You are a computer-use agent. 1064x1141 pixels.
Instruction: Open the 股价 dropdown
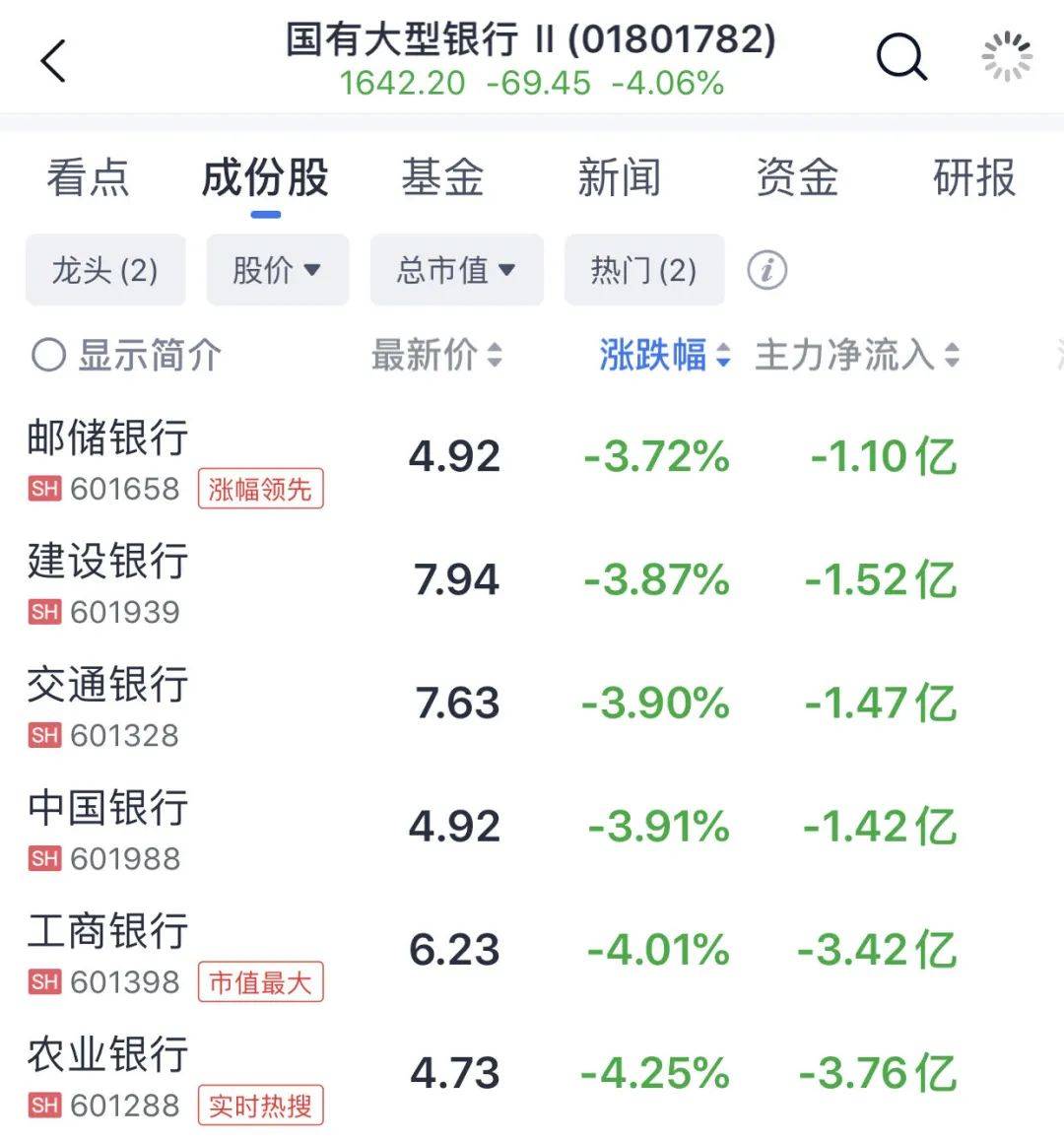[277, 270]
